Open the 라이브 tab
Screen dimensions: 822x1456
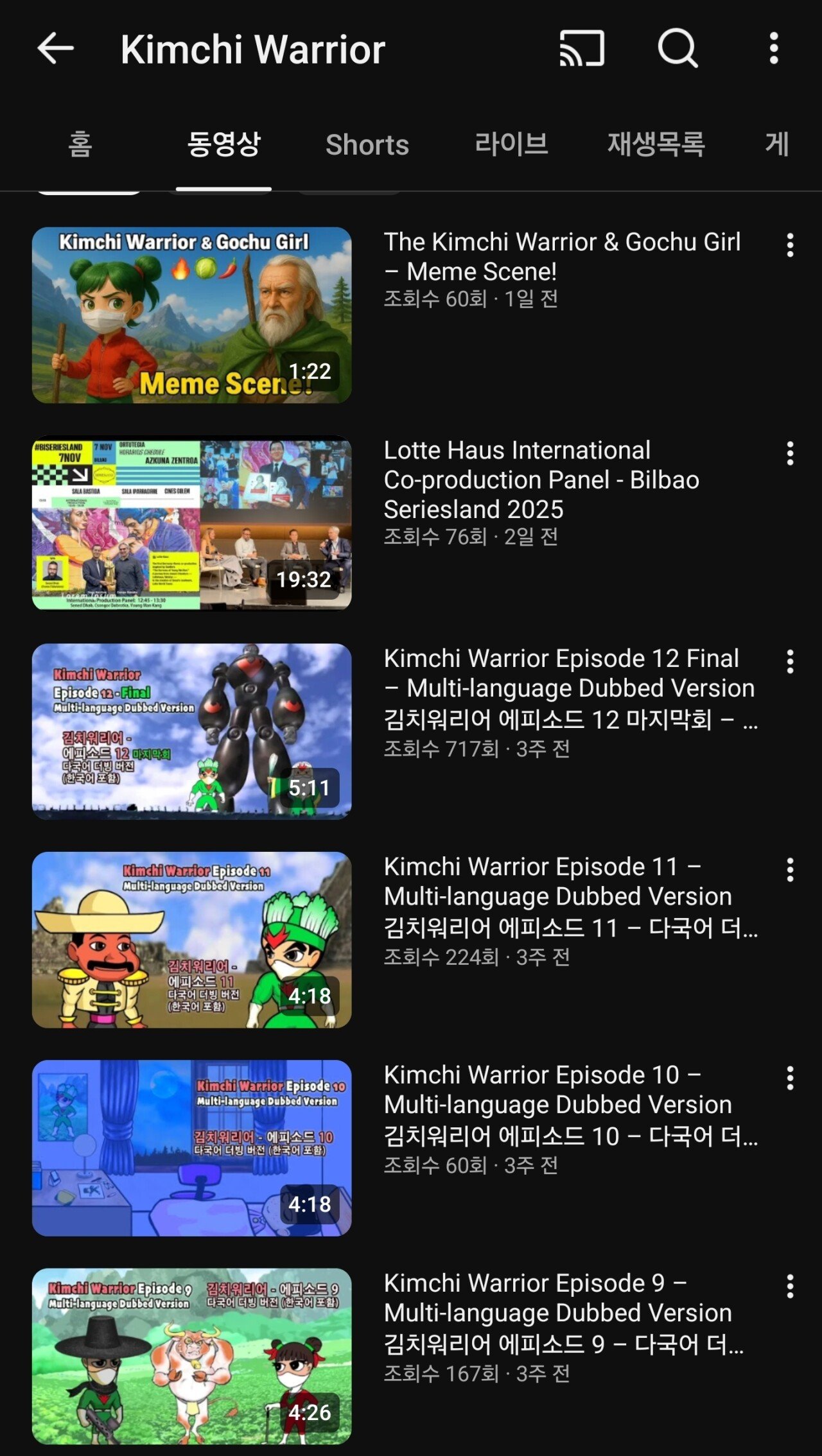pos(512,145)
